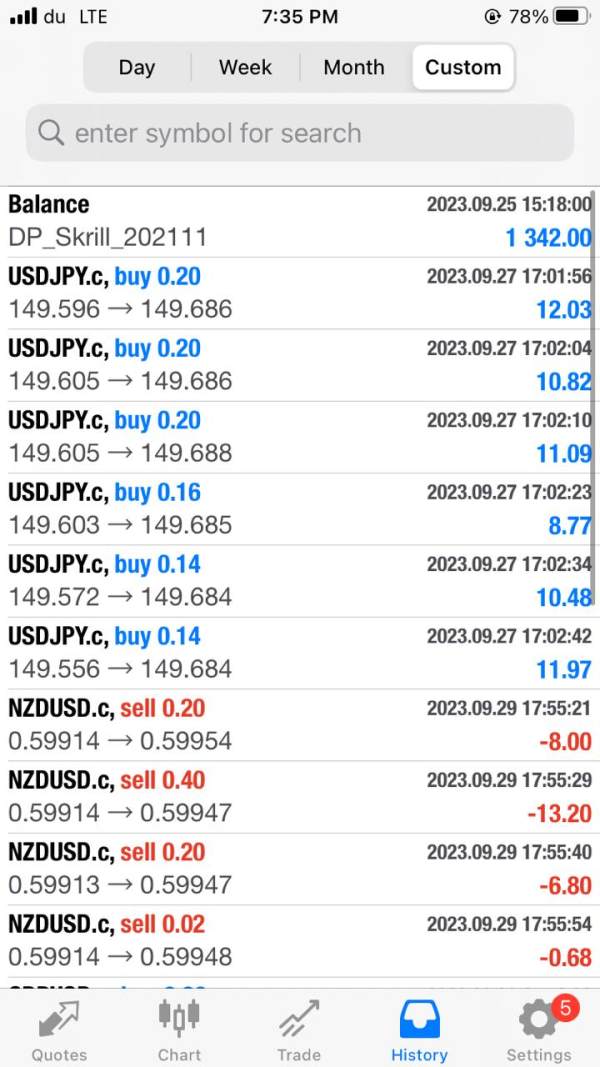Open the Trade tab
Viewport: 600px width, 1067px height.
[299, 1030]
